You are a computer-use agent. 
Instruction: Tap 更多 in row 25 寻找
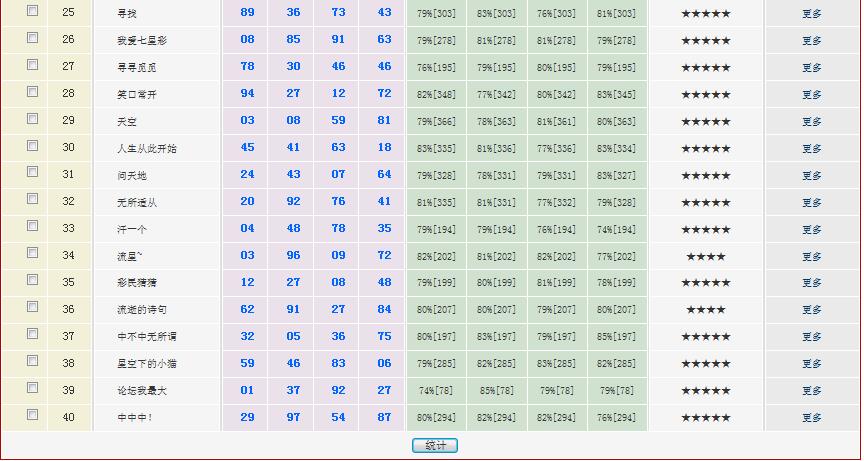point(811,14)
